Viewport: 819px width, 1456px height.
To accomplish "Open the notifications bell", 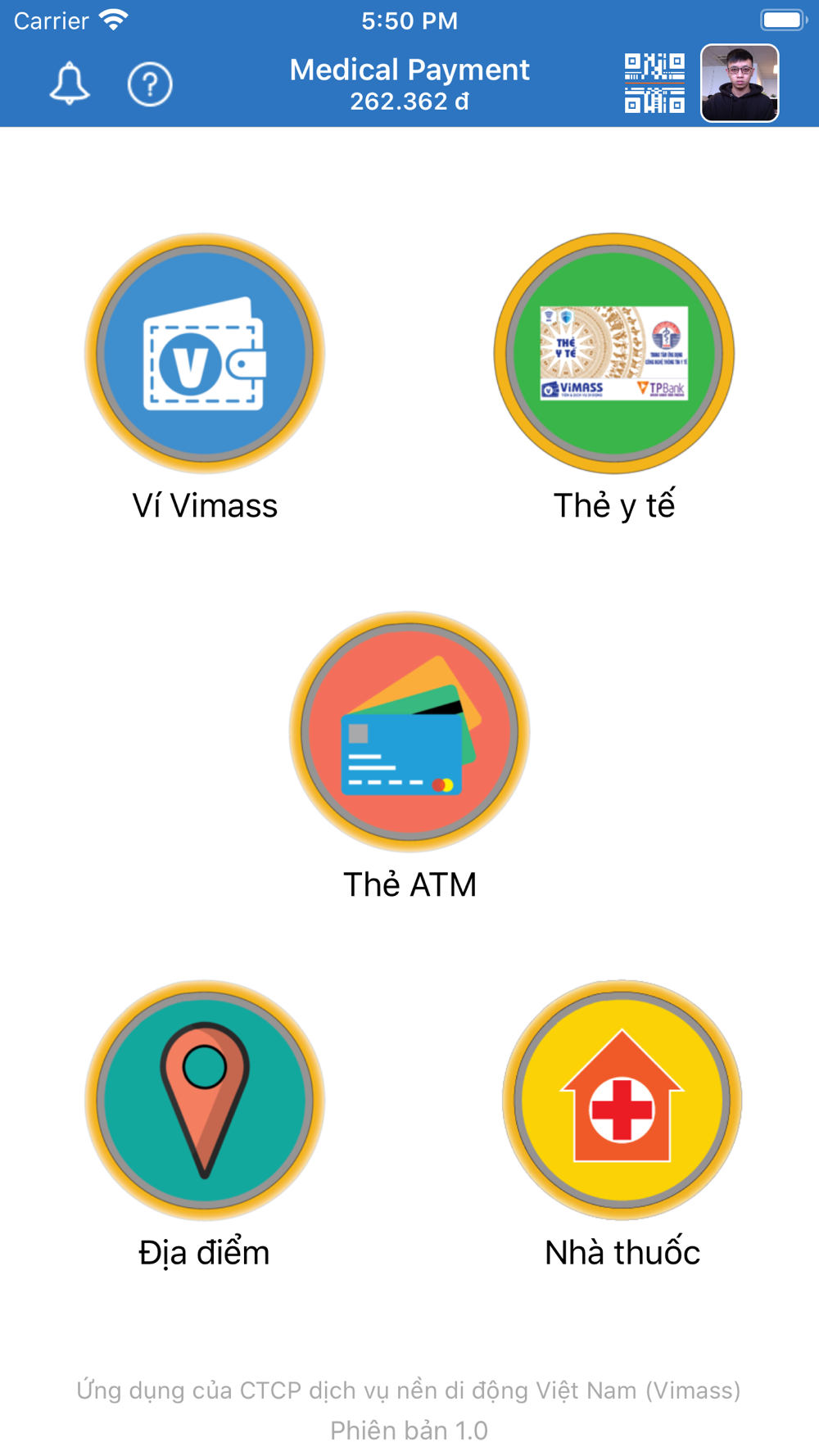I will [x=70, y=84].
